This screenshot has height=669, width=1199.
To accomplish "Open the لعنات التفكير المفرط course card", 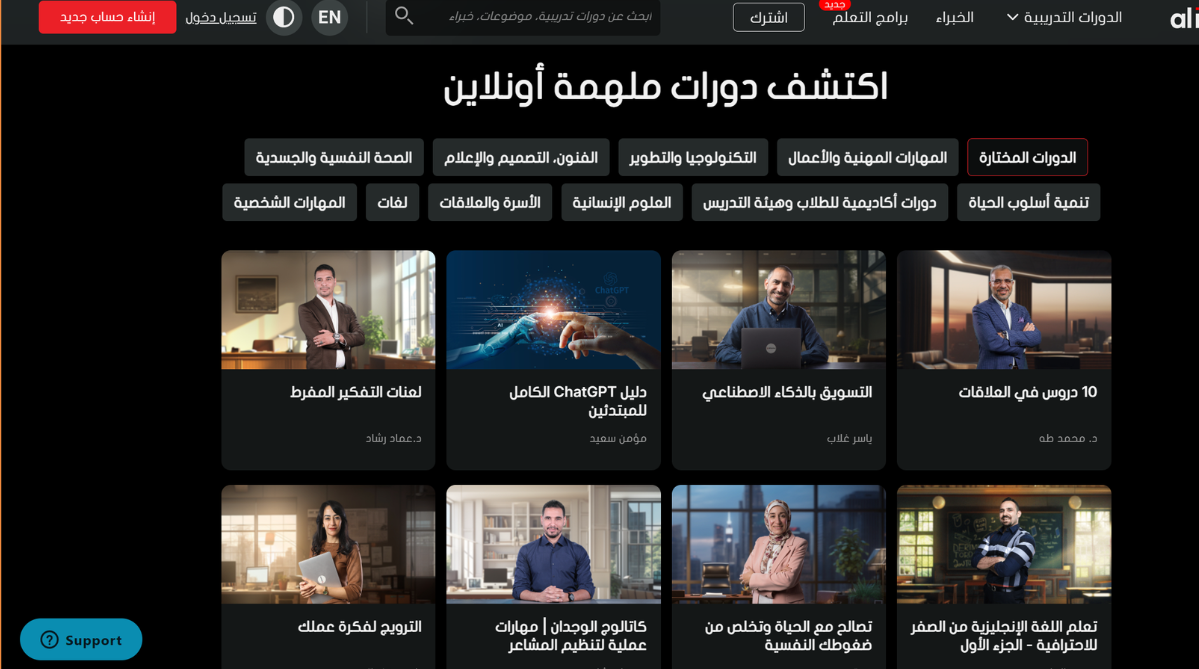I will (328, 359).
